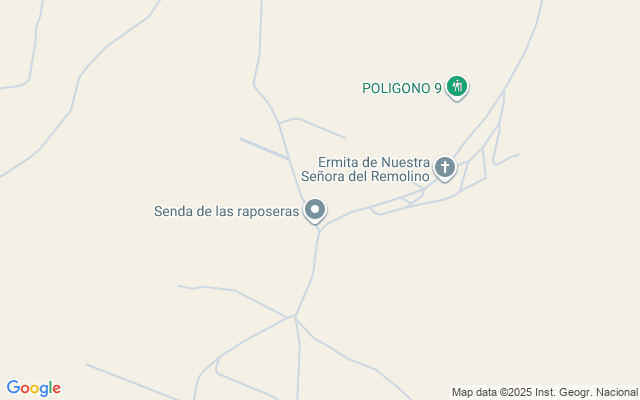Open the POLIGONO 9 hiking marker
640x400 pixels.
[x=457, y=87]
